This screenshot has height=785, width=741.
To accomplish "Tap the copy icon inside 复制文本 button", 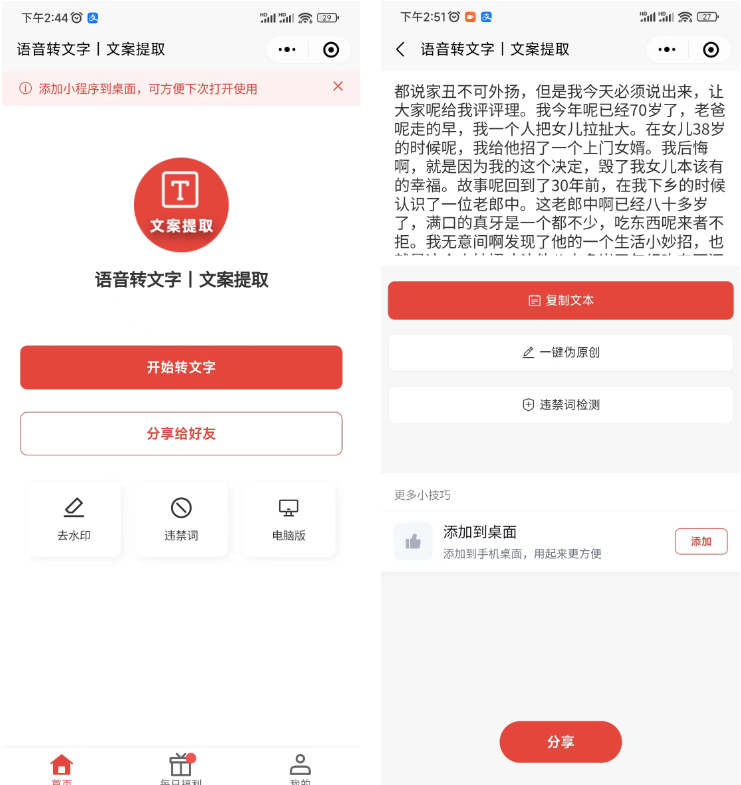I will [535, 300].
